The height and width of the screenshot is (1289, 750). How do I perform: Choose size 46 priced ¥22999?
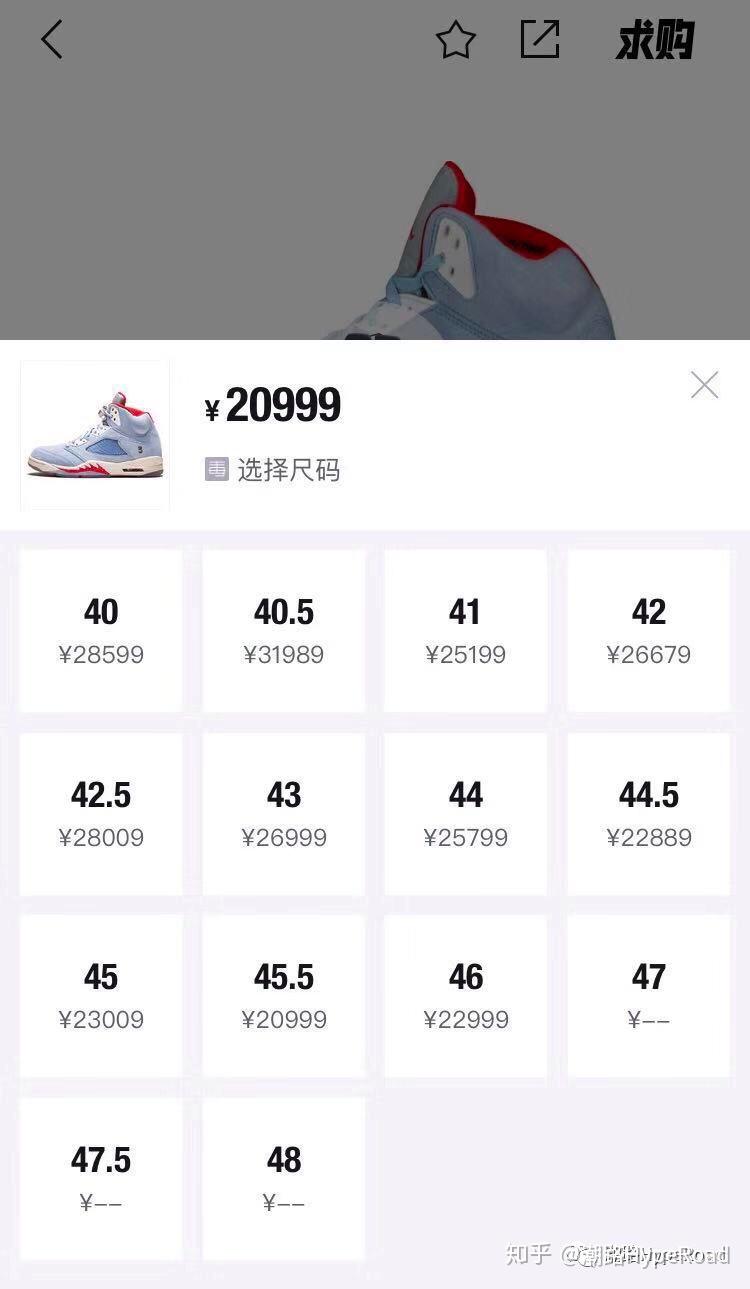tap(466, 996)
